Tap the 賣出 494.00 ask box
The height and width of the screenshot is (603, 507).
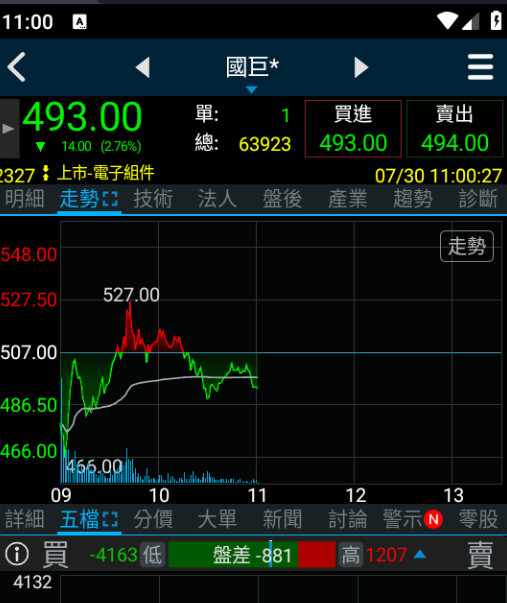click(x=454, y=129)
